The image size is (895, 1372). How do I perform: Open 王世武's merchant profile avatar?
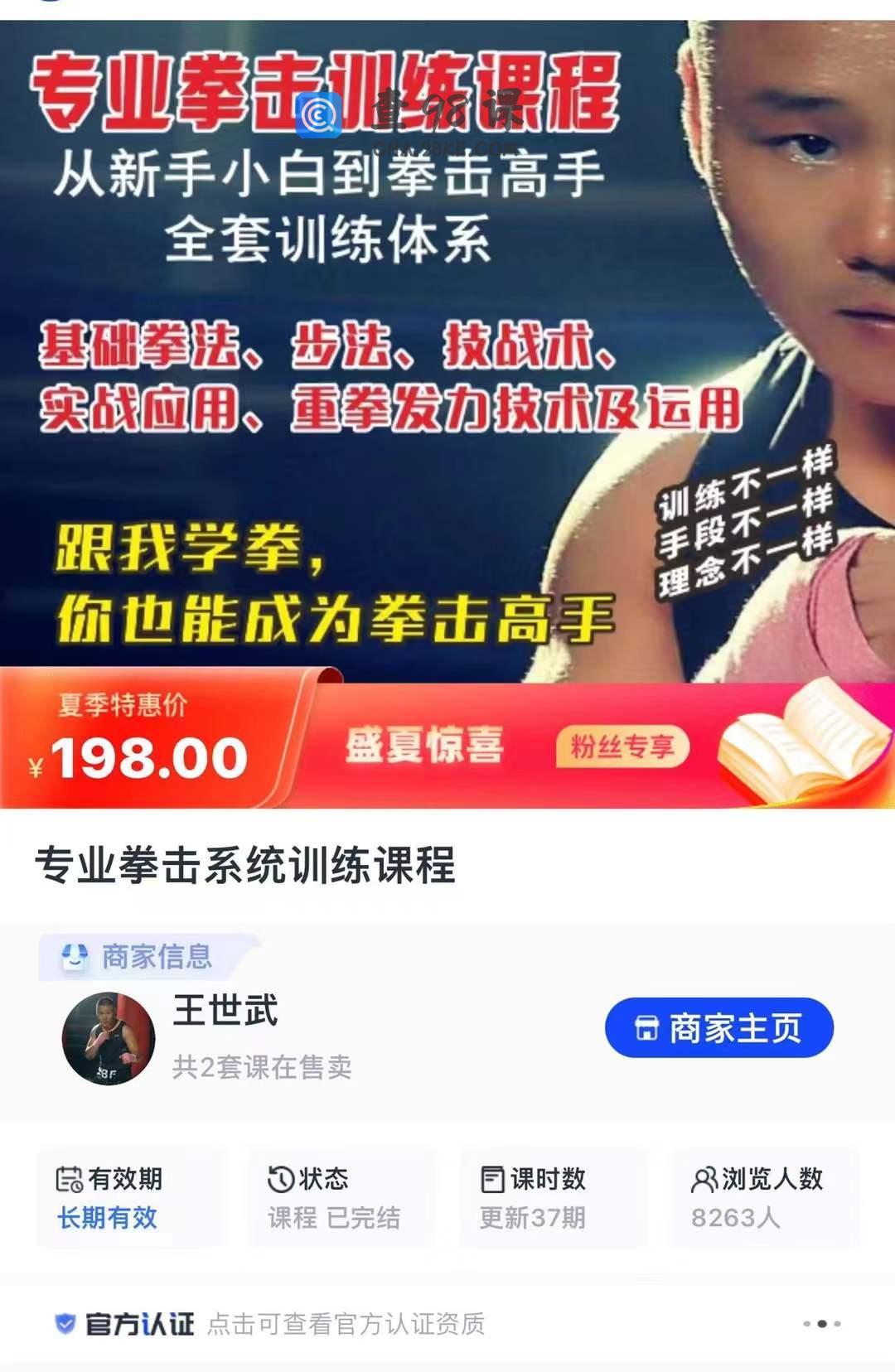coord(109,1038)
